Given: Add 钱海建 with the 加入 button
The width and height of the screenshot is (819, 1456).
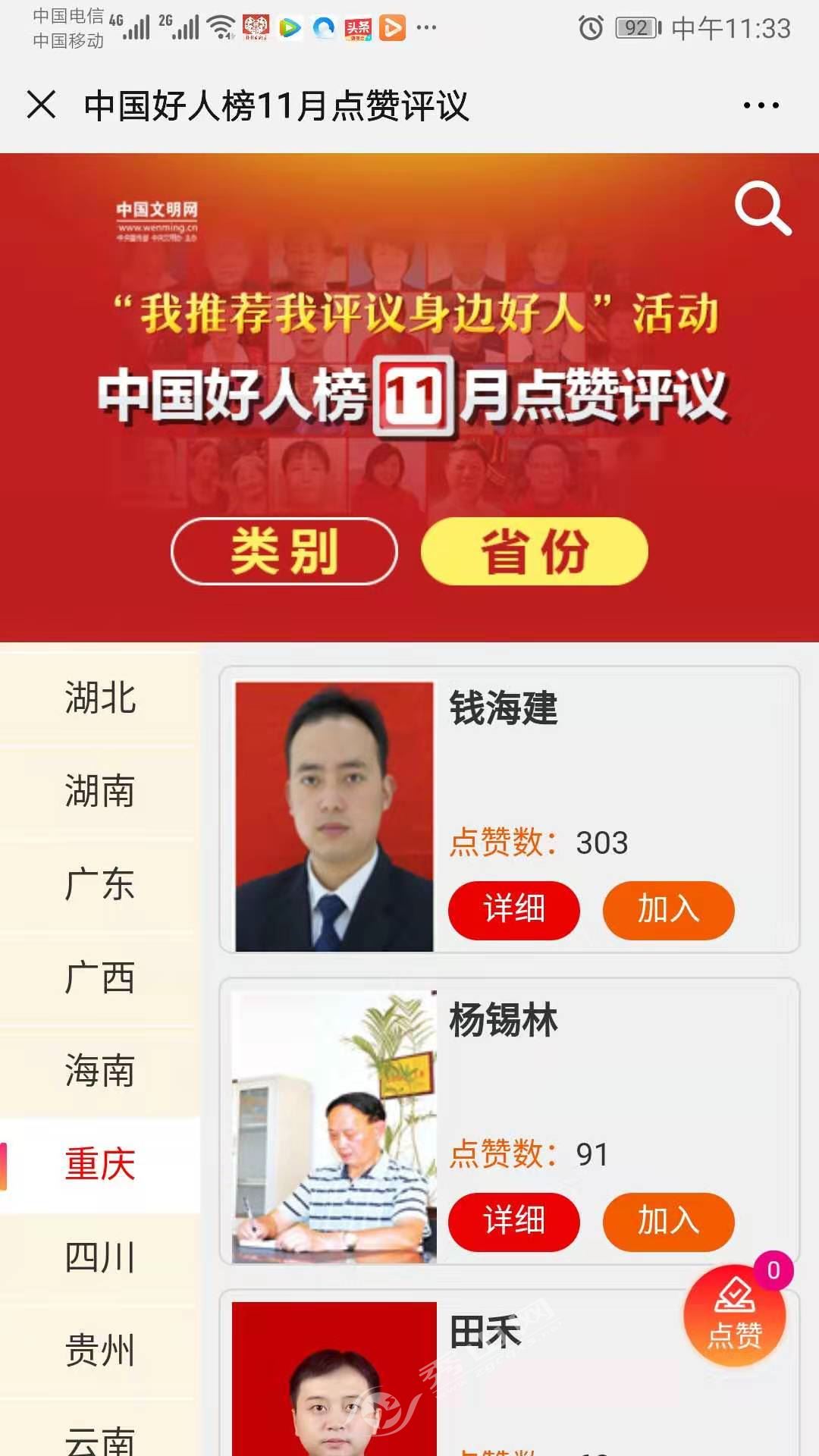Looking at the screenshot, I should click(668, 910).
